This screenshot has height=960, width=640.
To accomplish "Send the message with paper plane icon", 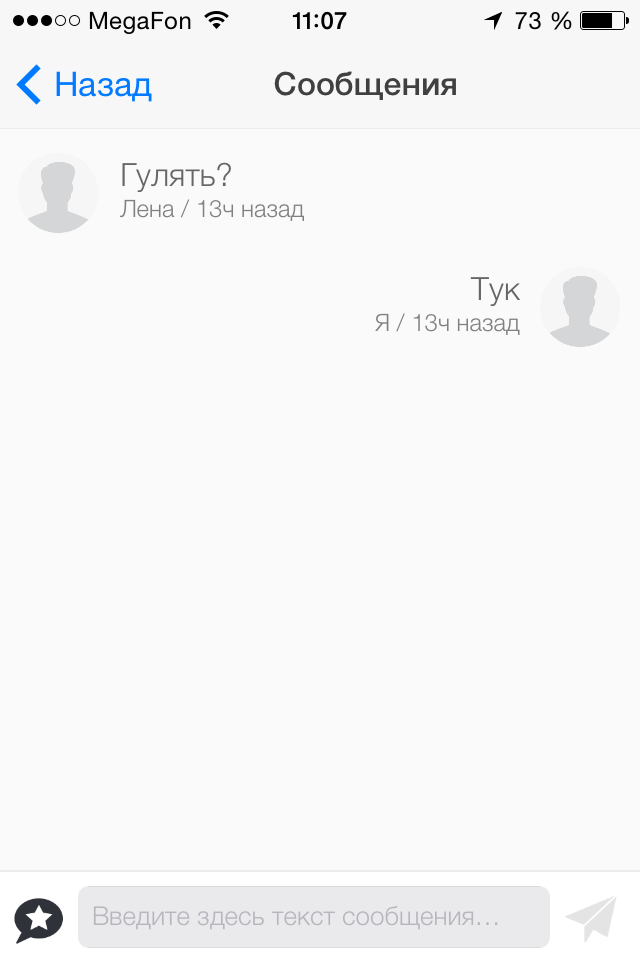I will pos(591,918).
